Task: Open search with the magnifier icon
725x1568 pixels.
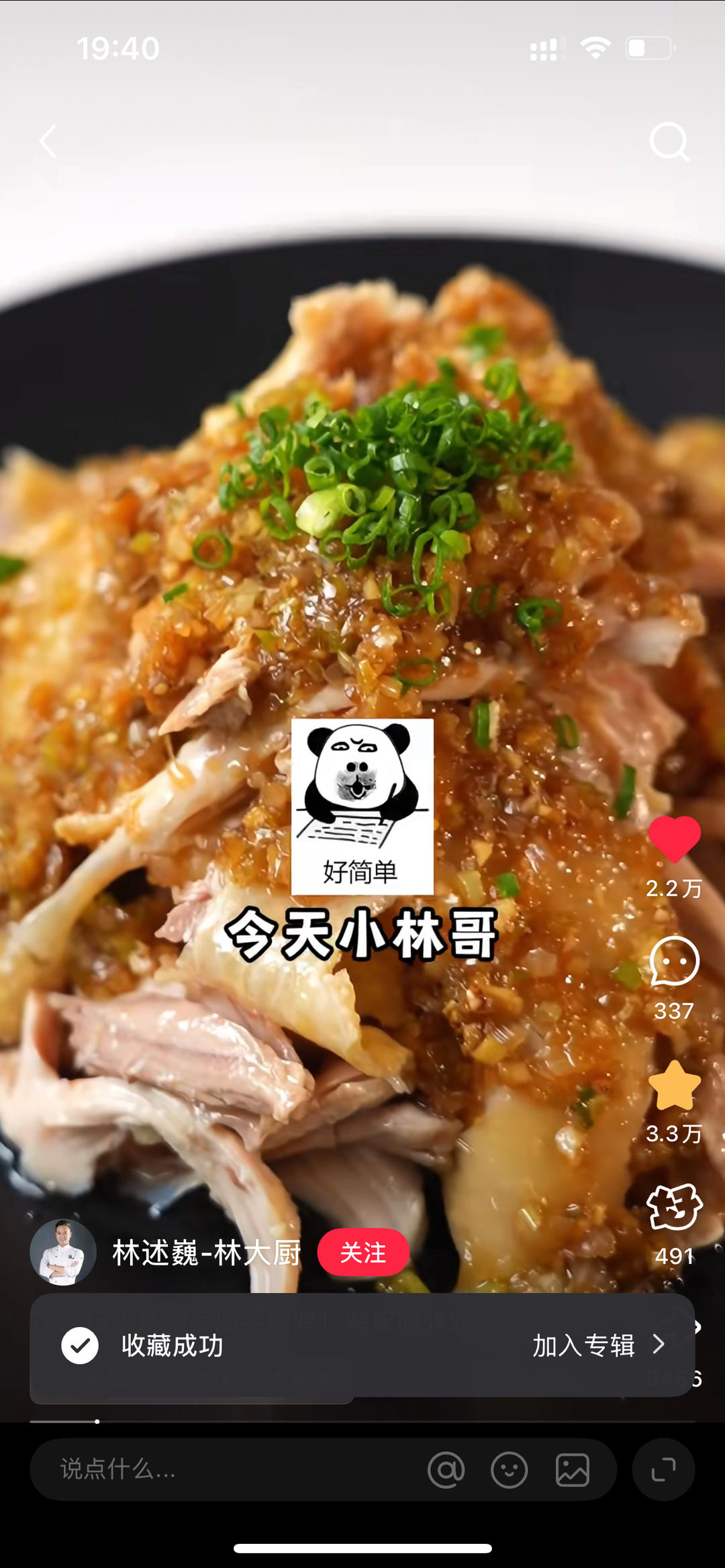Action: 669,142
